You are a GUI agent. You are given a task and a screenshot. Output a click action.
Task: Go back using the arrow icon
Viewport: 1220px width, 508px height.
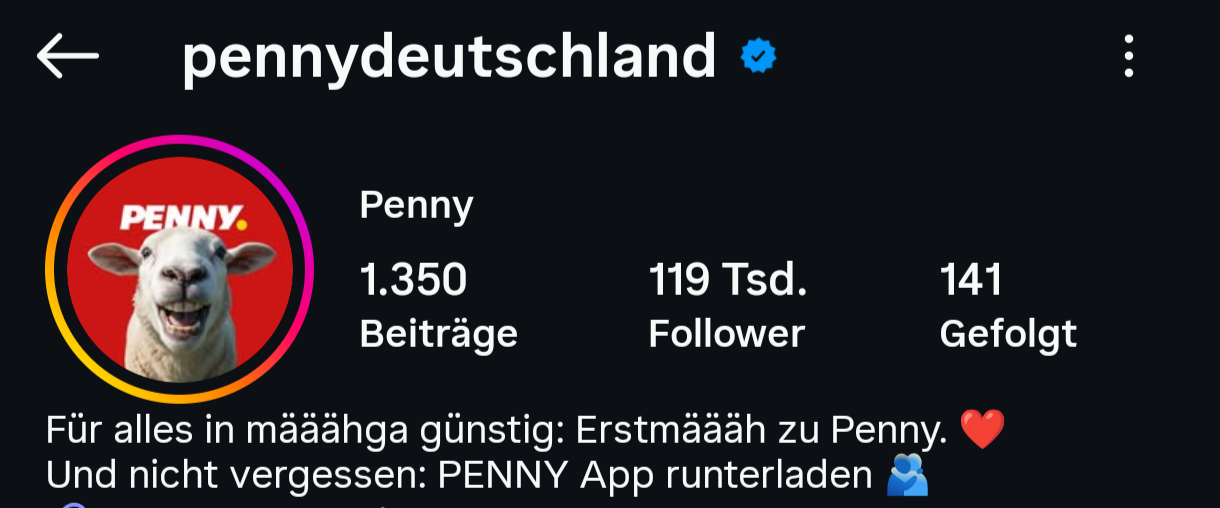tap(67, 57)
